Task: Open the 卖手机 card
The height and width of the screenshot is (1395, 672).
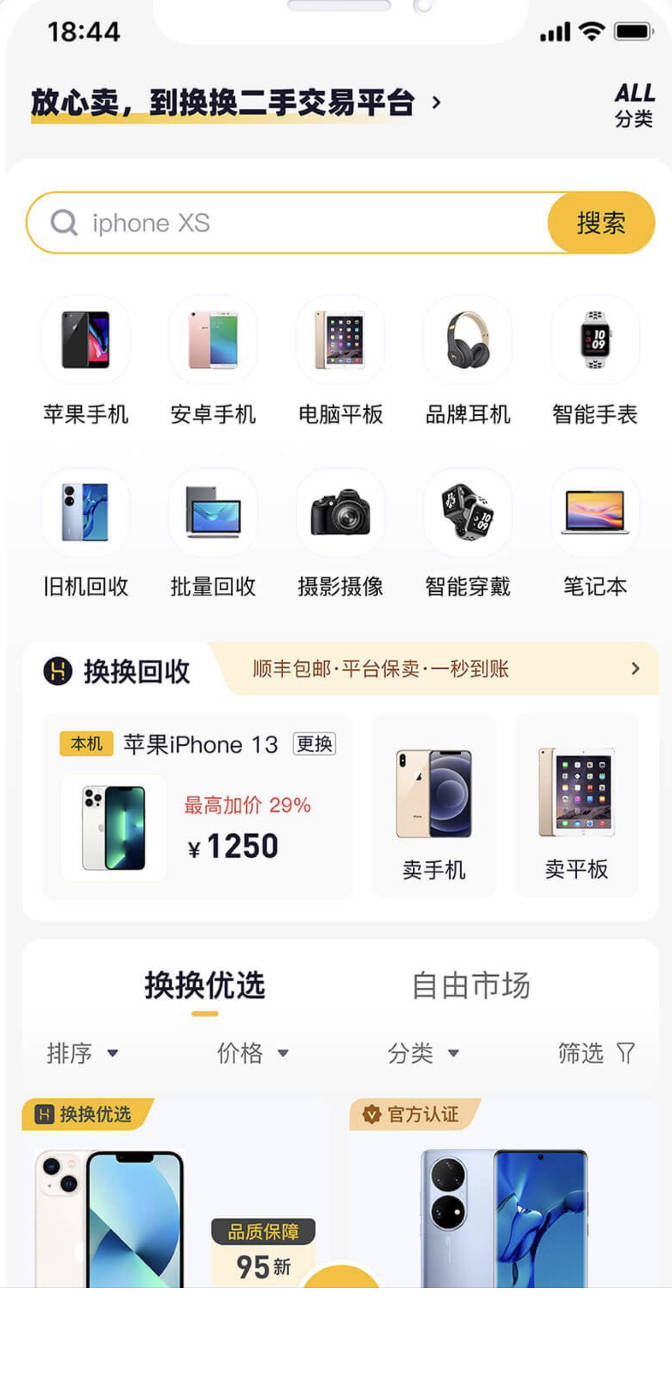Action: pyautogui.click(x=434, y=806)
